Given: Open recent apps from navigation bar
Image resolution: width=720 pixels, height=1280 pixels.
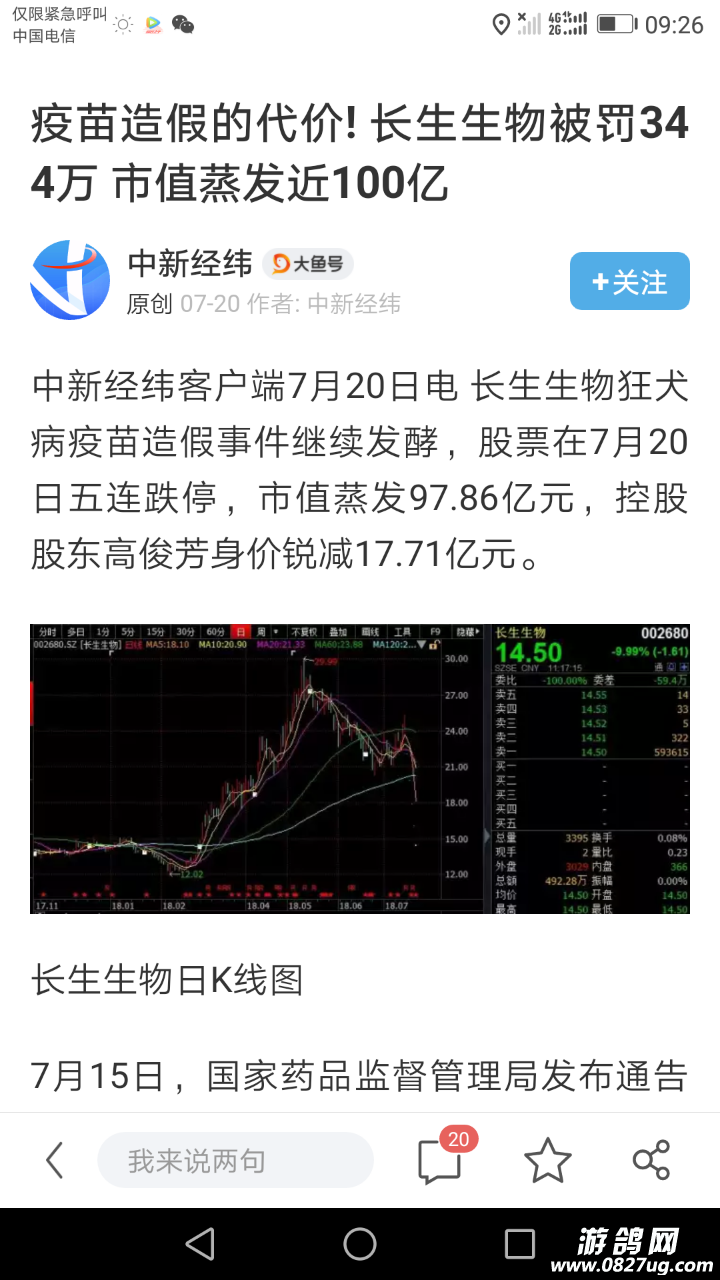Looking at the screenshot, I should (x=519, y=1244).
